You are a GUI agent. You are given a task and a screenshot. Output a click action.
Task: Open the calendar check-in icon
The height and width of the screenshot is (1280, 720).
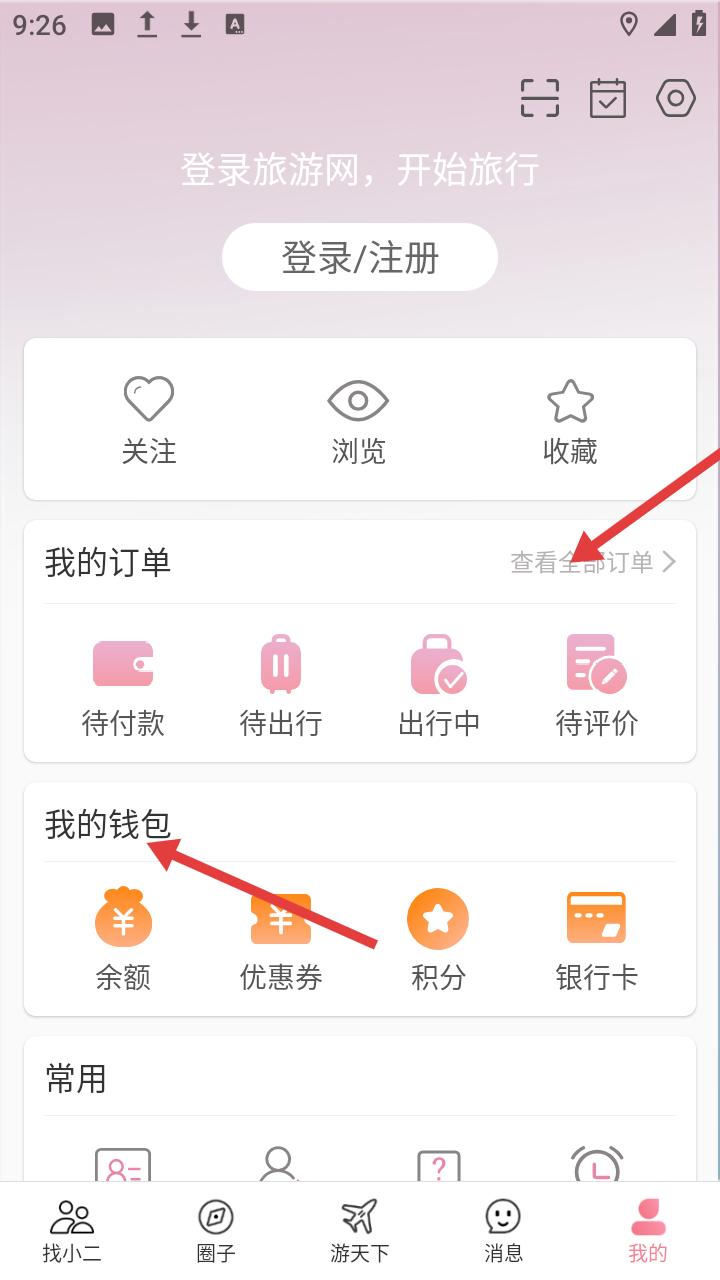608,98
